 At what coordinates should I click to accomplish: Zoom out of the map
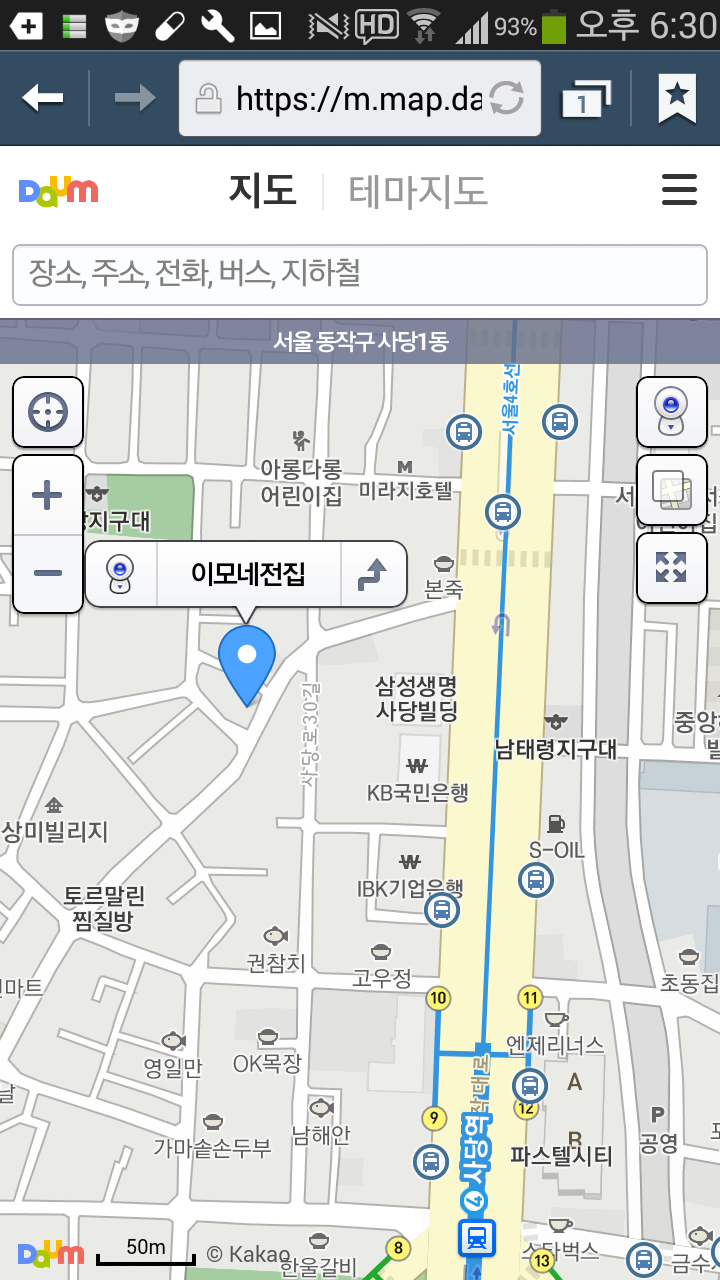[48, 573]
